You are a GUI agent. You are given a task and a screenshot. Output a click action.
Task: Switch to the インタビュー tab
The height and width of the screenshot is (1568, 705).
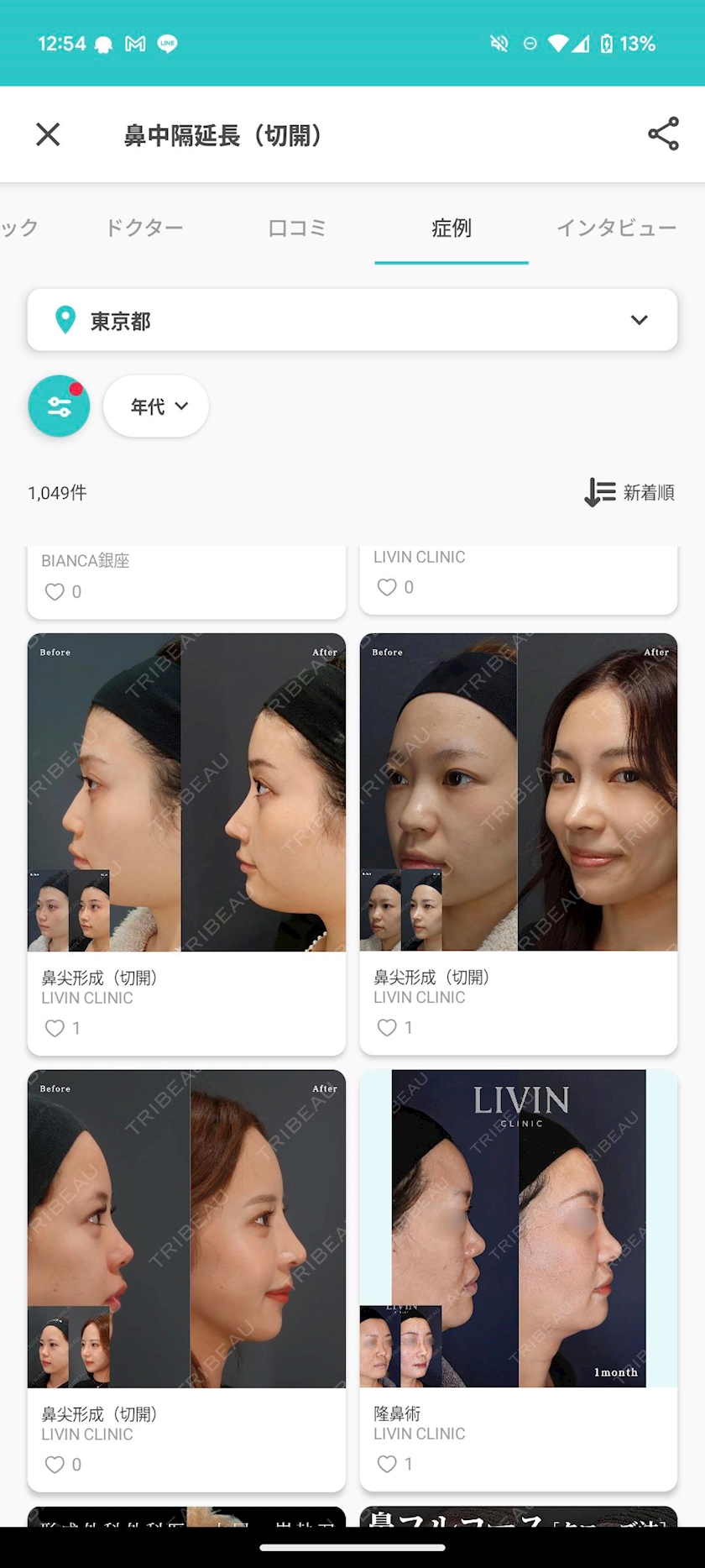pos(617,228)
